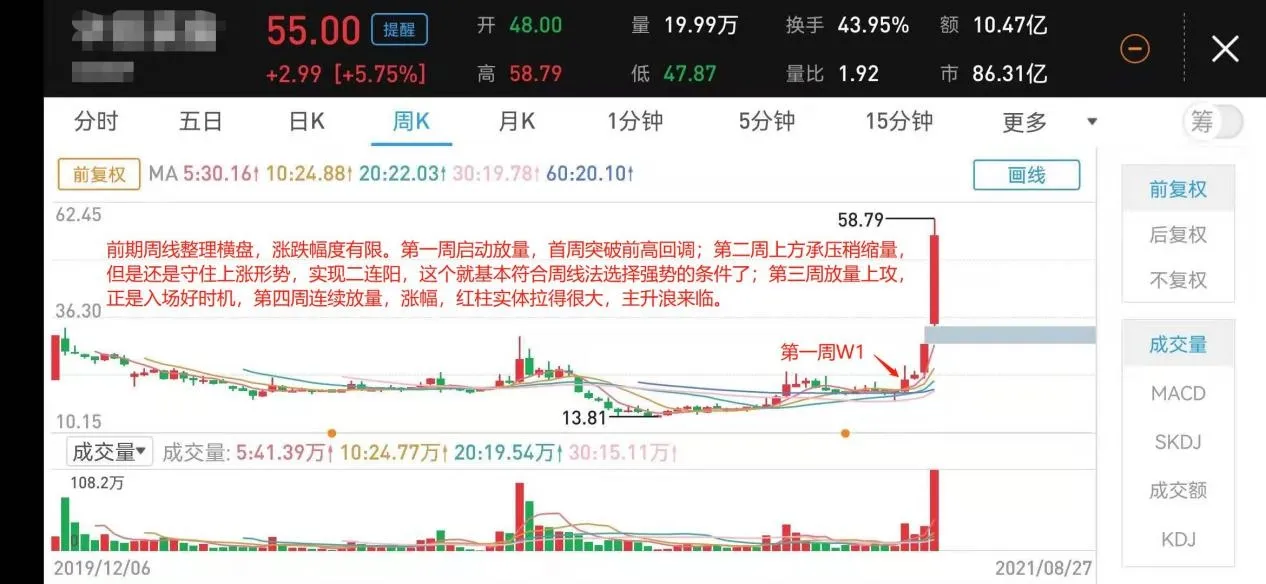Switch to the 日K tab
This screenshot has height=584, width=1266.
pos(307,122)
